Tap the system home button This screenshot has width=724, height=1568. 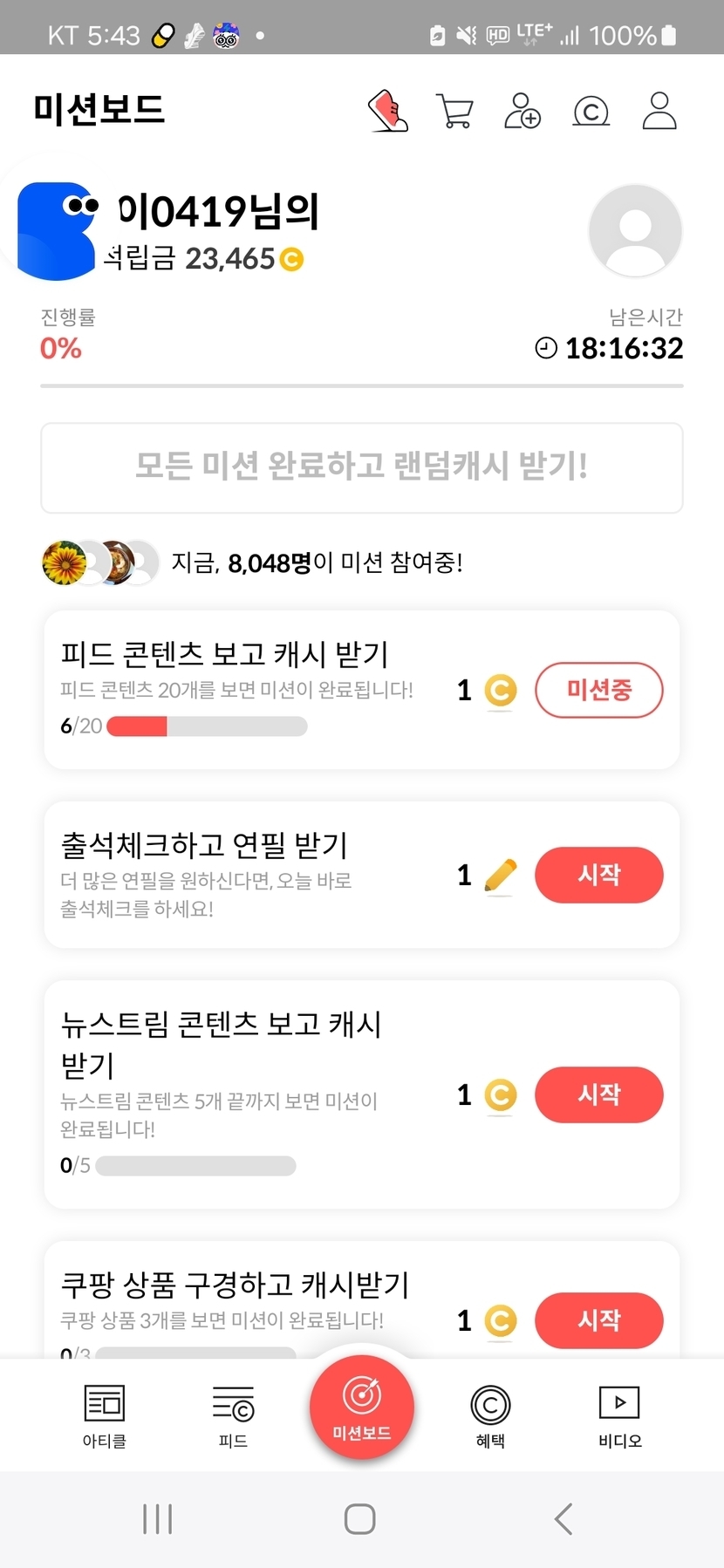coord(360,1519)
